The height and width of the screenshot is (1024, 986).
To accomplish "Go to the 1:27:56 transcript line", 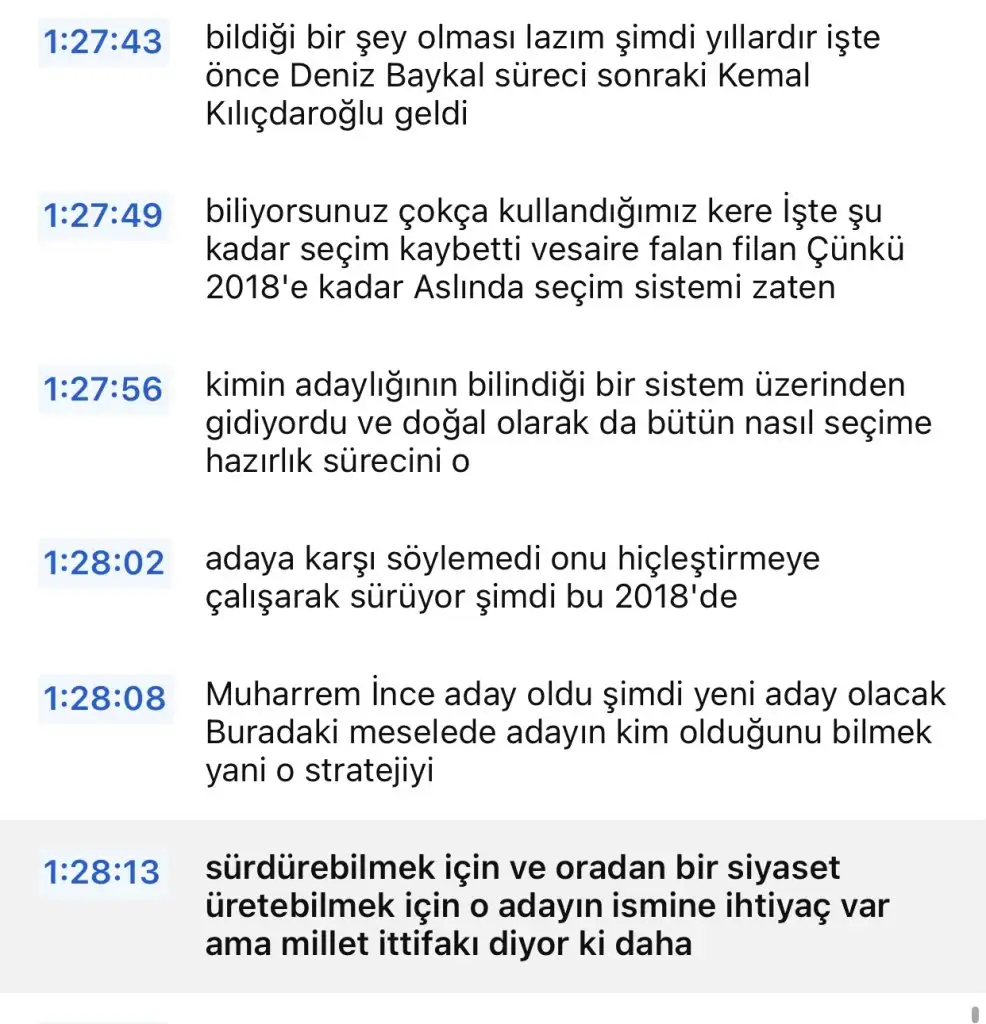I will point(101,389).
